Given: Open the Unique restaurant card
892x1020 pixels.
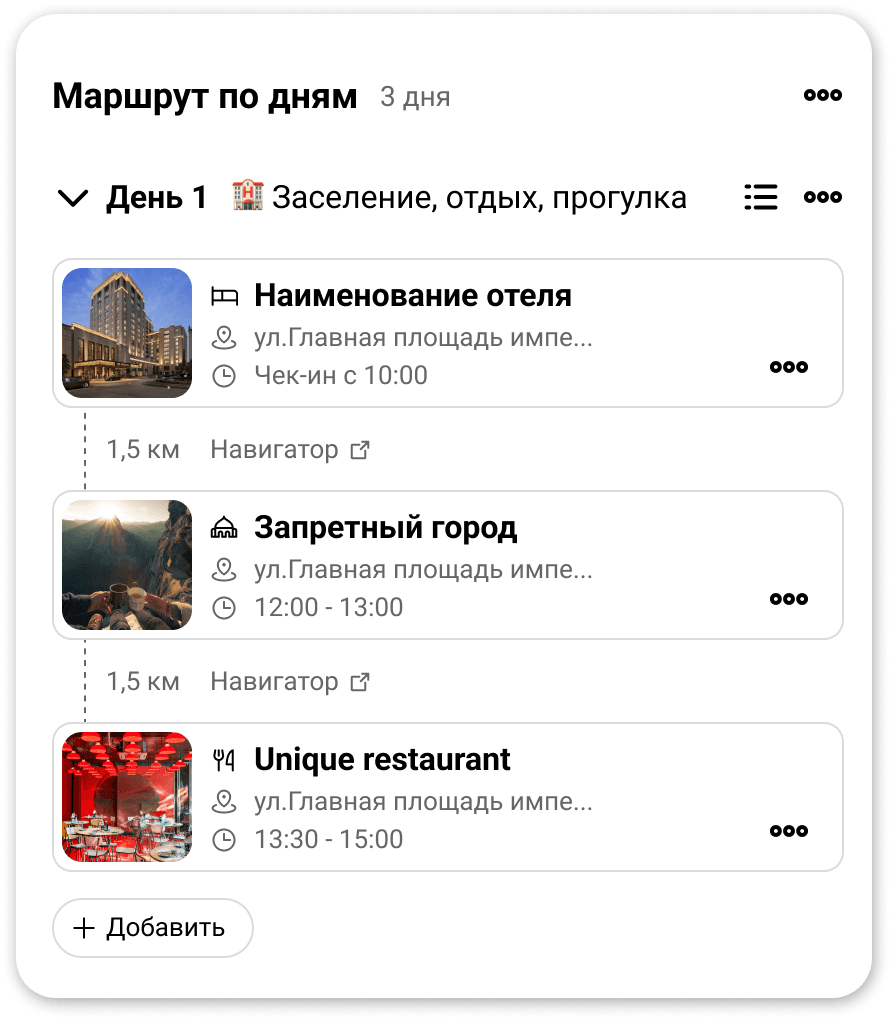Looking at the screenshot, I should [x=448, y=797].
